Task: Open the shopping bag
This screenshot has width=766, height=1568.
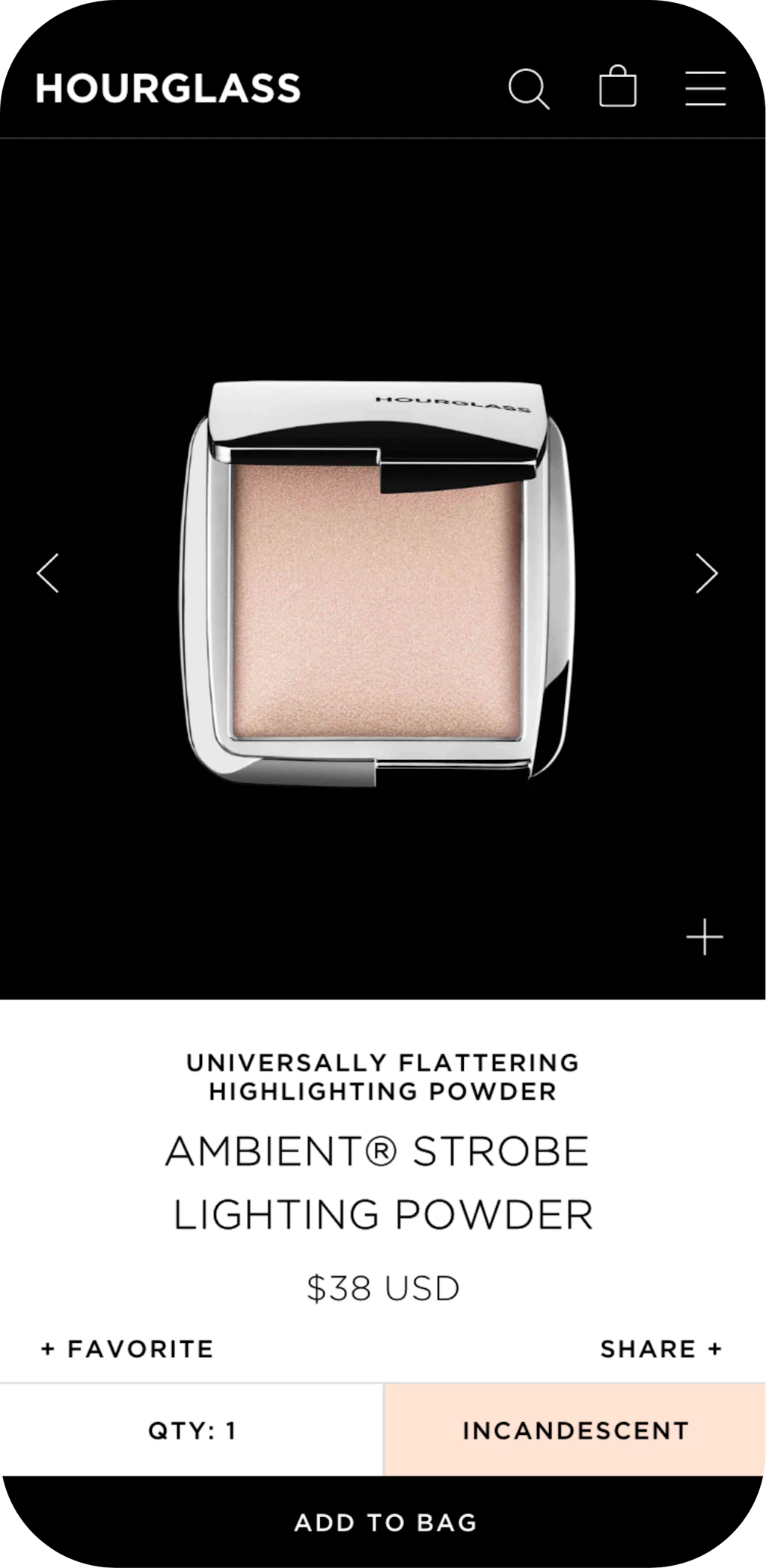Action: [x=618, y=88]
